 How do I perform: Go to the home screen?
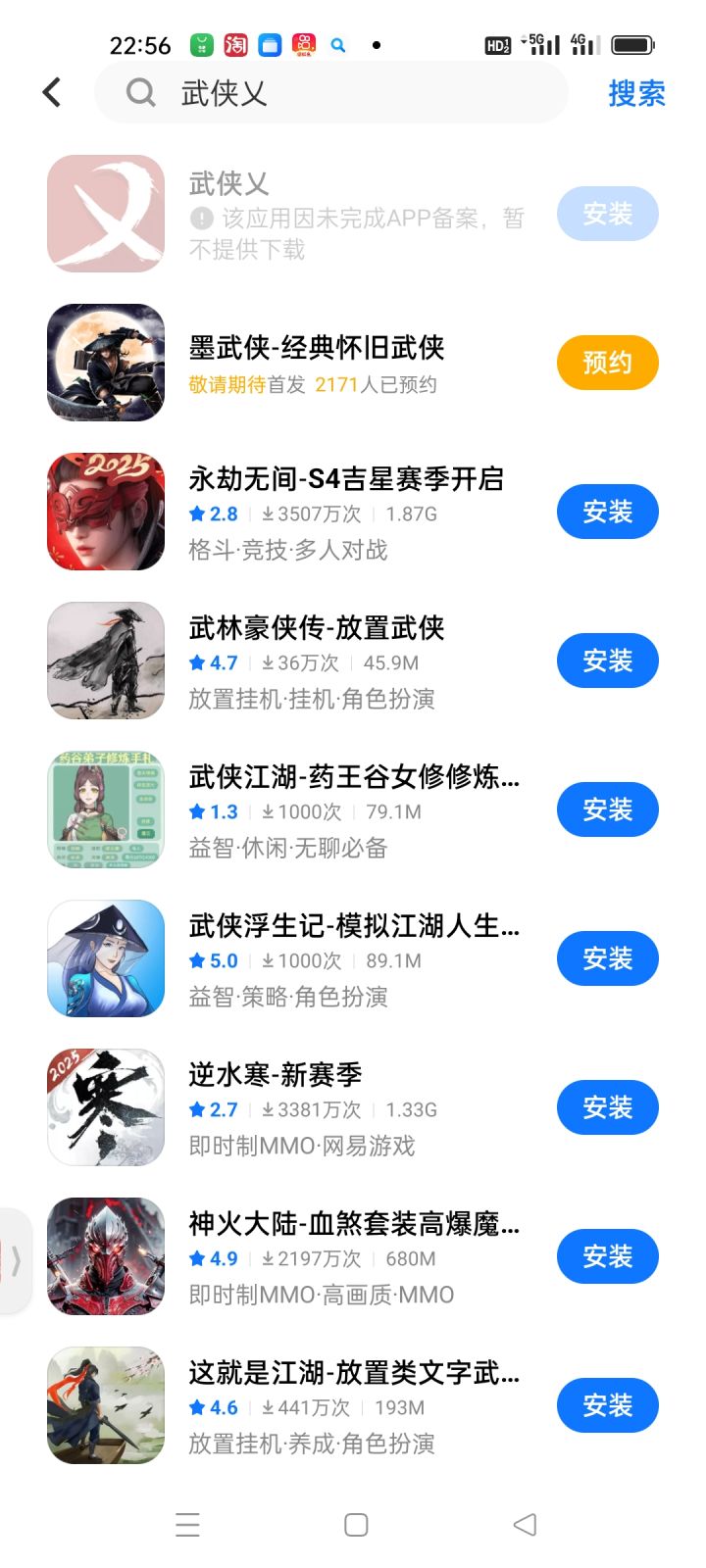pos(356,1525)
